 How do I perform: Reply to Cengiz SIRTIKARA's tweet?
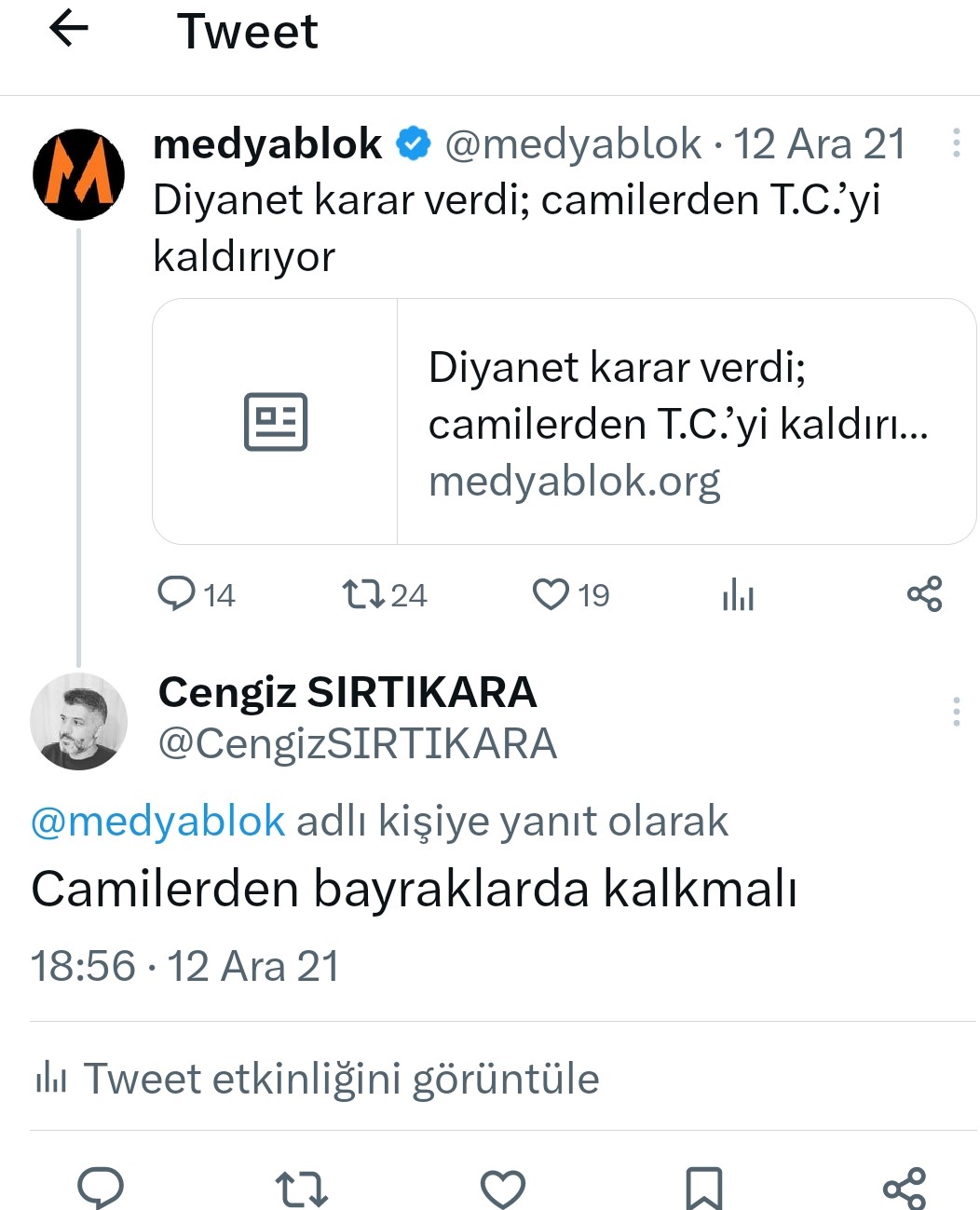tap(101, 1188)
